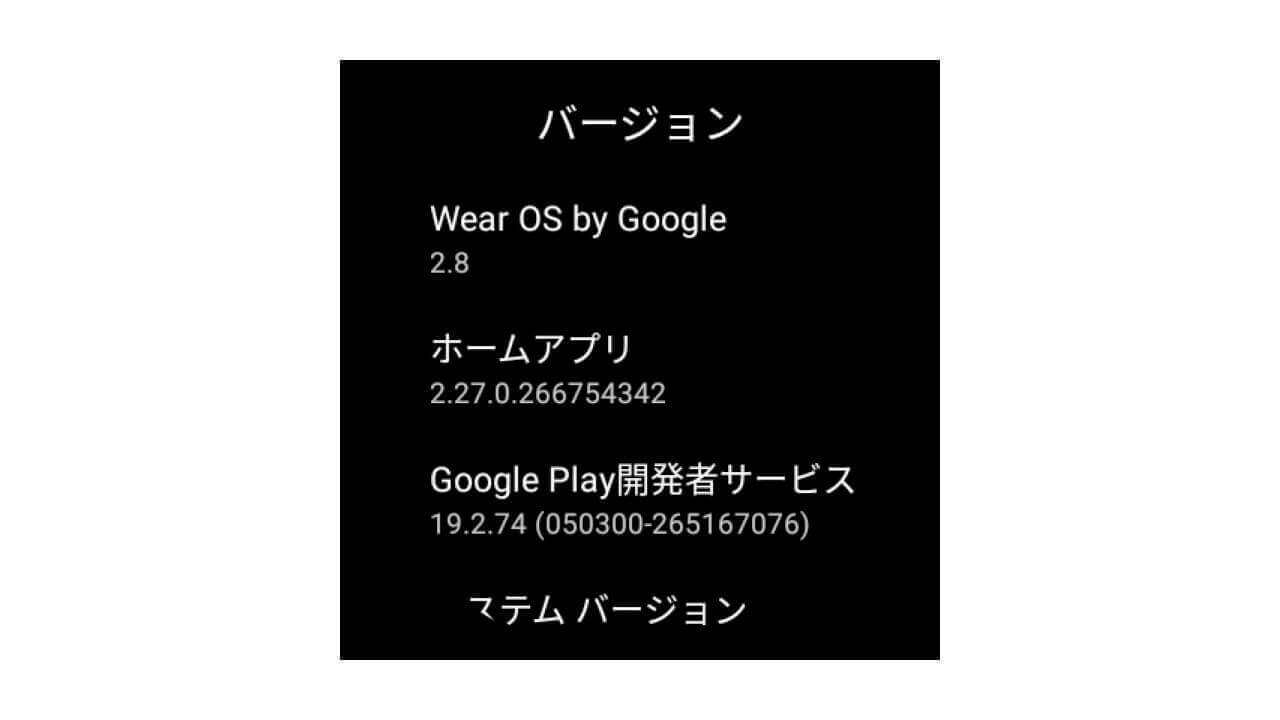This screenshot has height=720, width=1280.
Task: Open the システム バージョン row
Action: click(x=608, y=610)
